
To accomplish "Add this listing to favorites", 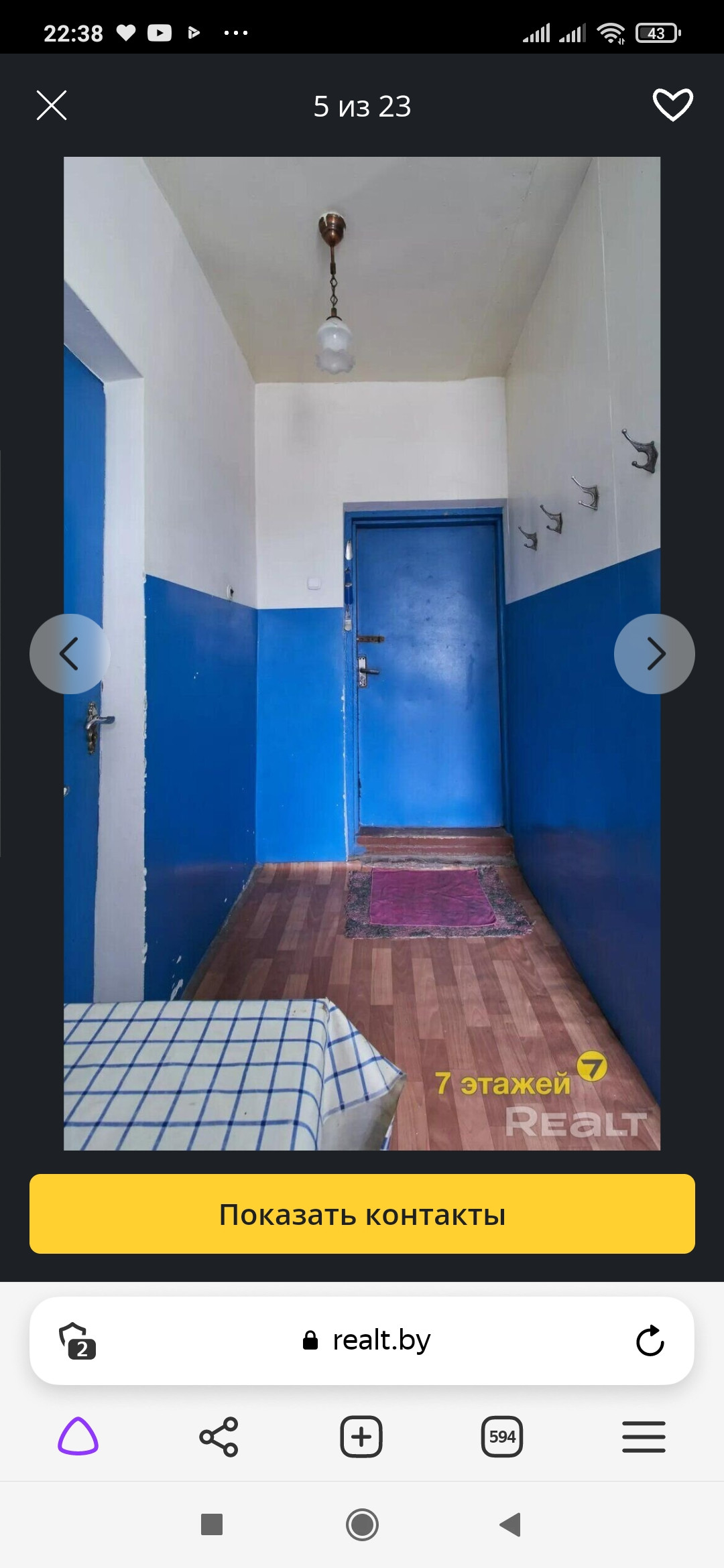I will coord(672,105).
